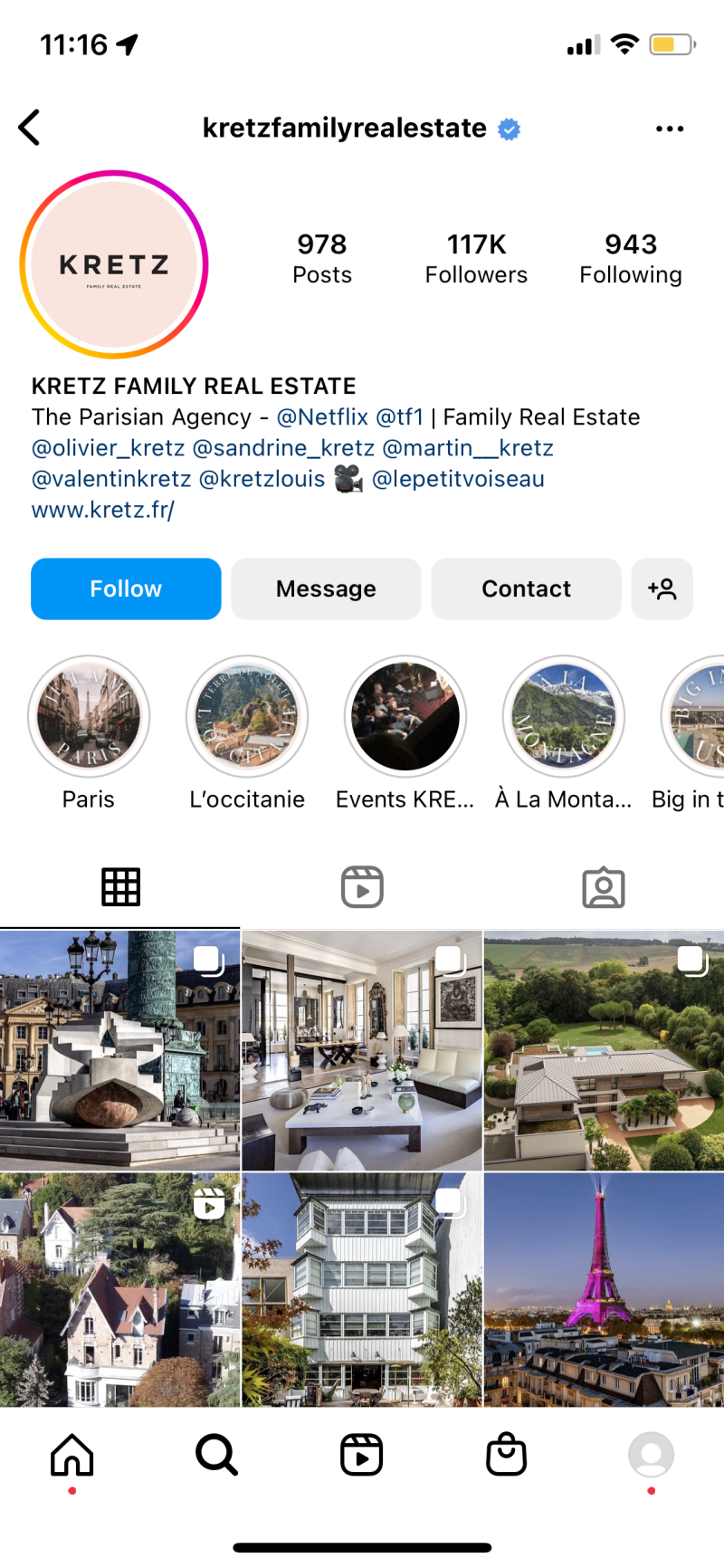The width and height of the screenshot is (724, 1568).
Task: Open suggested accounts via add-person icon
Action: (x=662, y=588)
